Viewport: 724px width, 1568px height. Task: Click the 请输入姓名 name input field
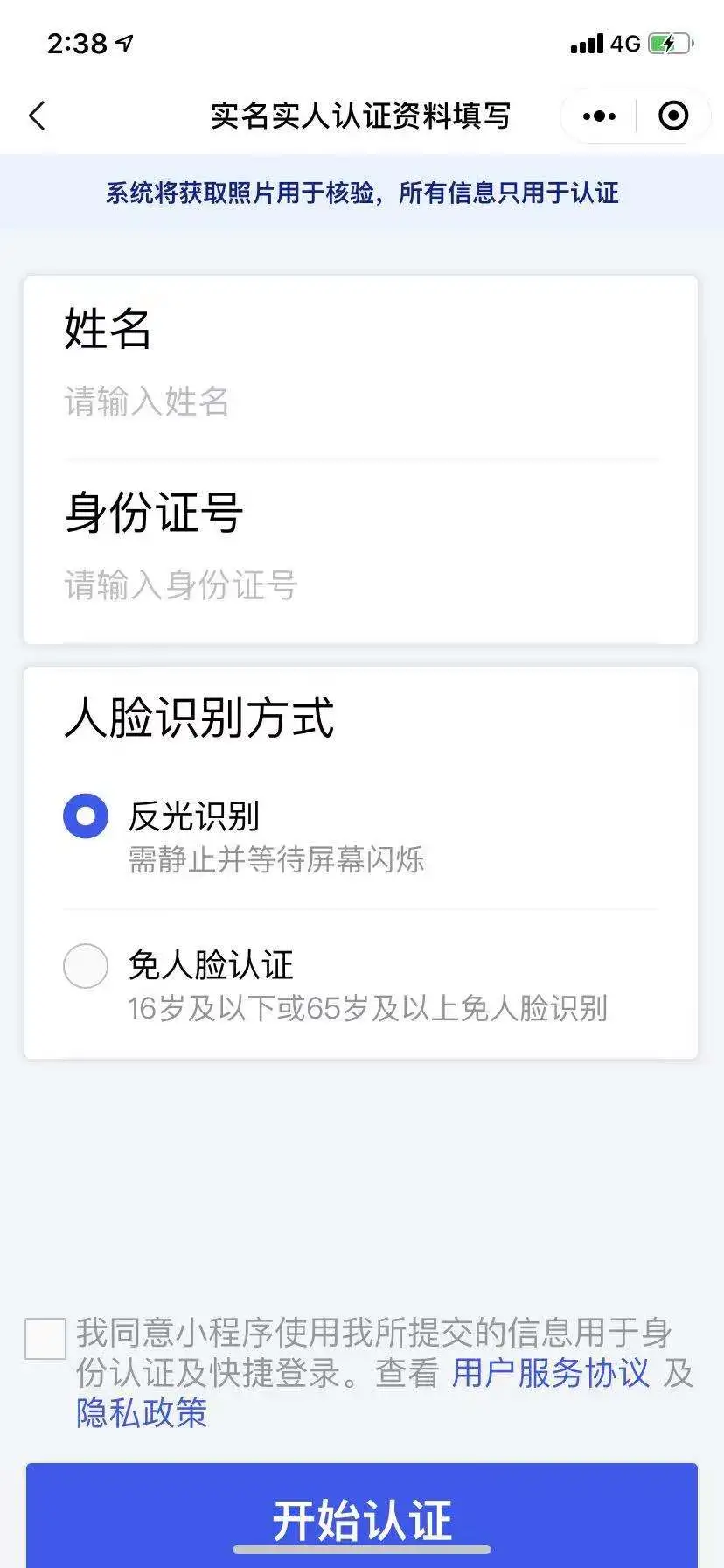146,402
